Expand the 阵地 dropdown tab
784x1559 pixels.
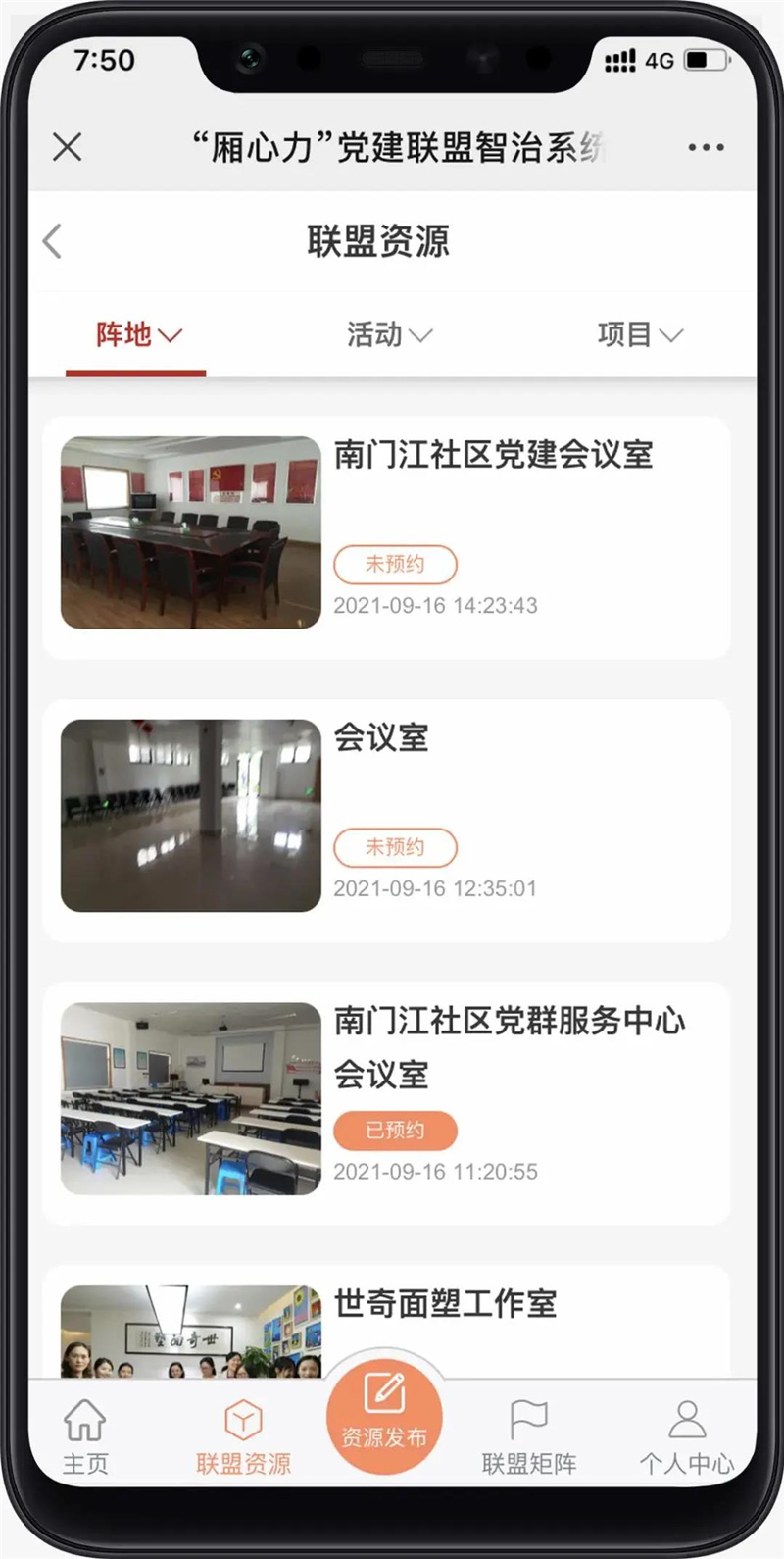pos(138,335)
